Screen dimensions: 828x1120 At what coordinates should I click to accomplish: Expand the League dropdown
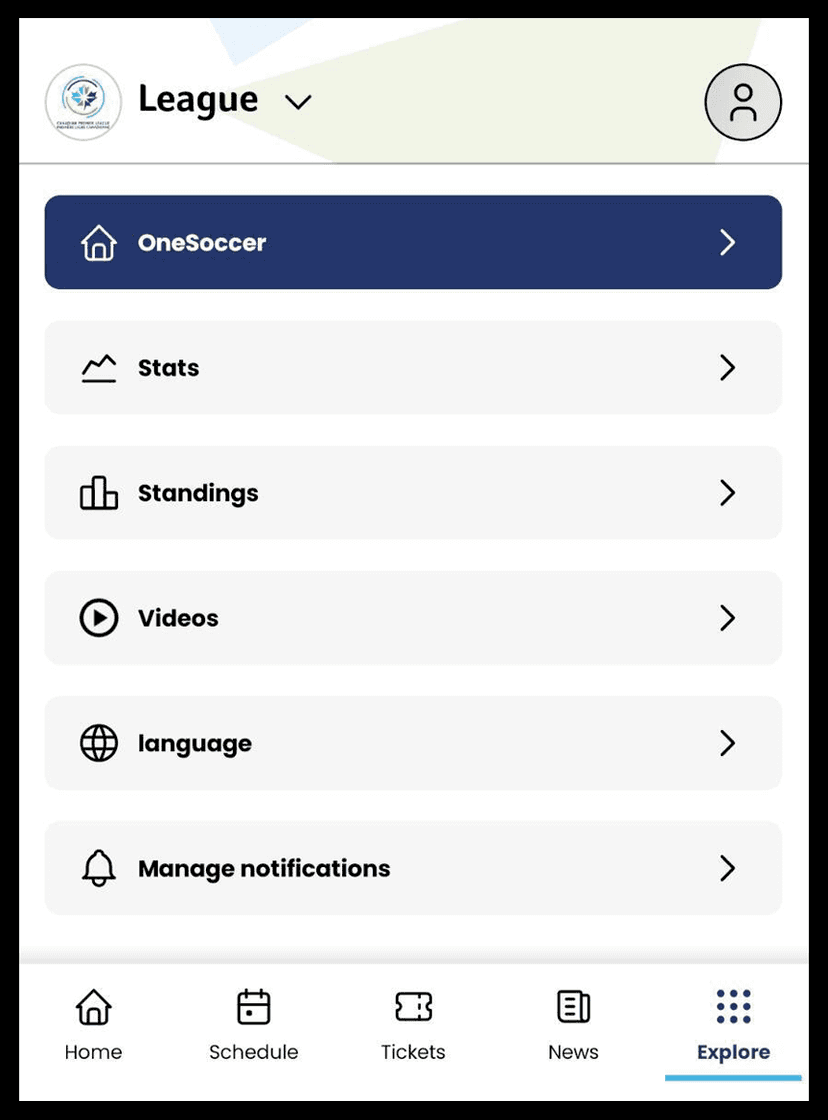[298, 101]
